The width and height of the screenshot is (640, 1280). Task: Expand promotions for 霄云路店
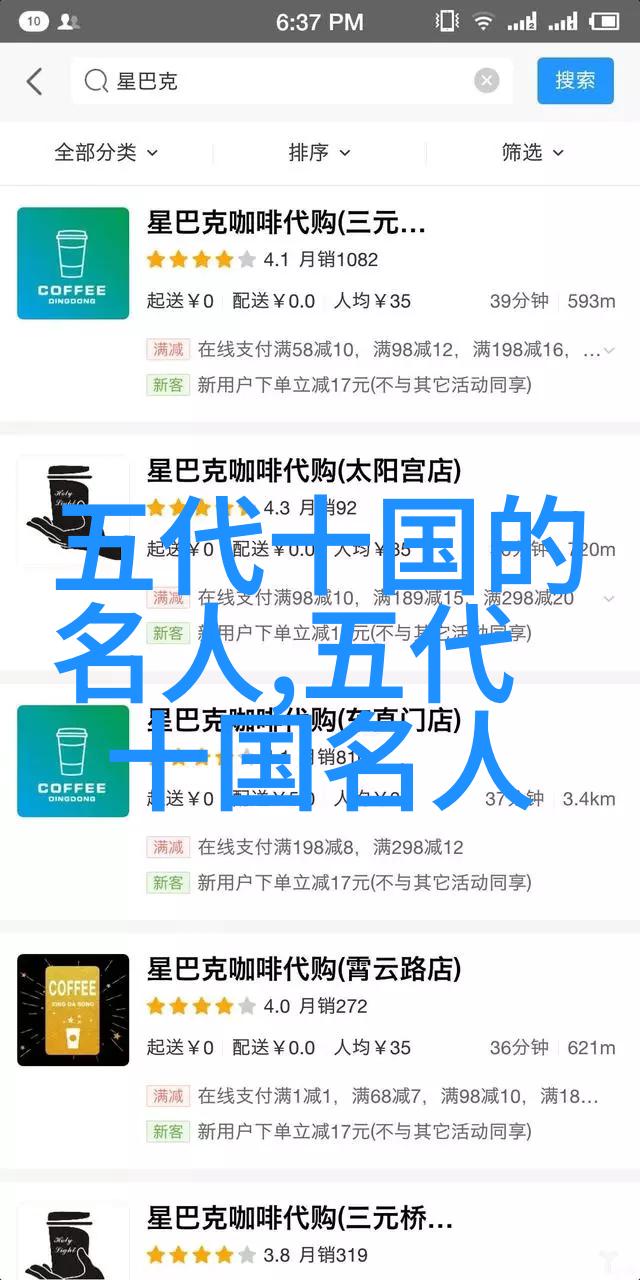[609, 1096]
